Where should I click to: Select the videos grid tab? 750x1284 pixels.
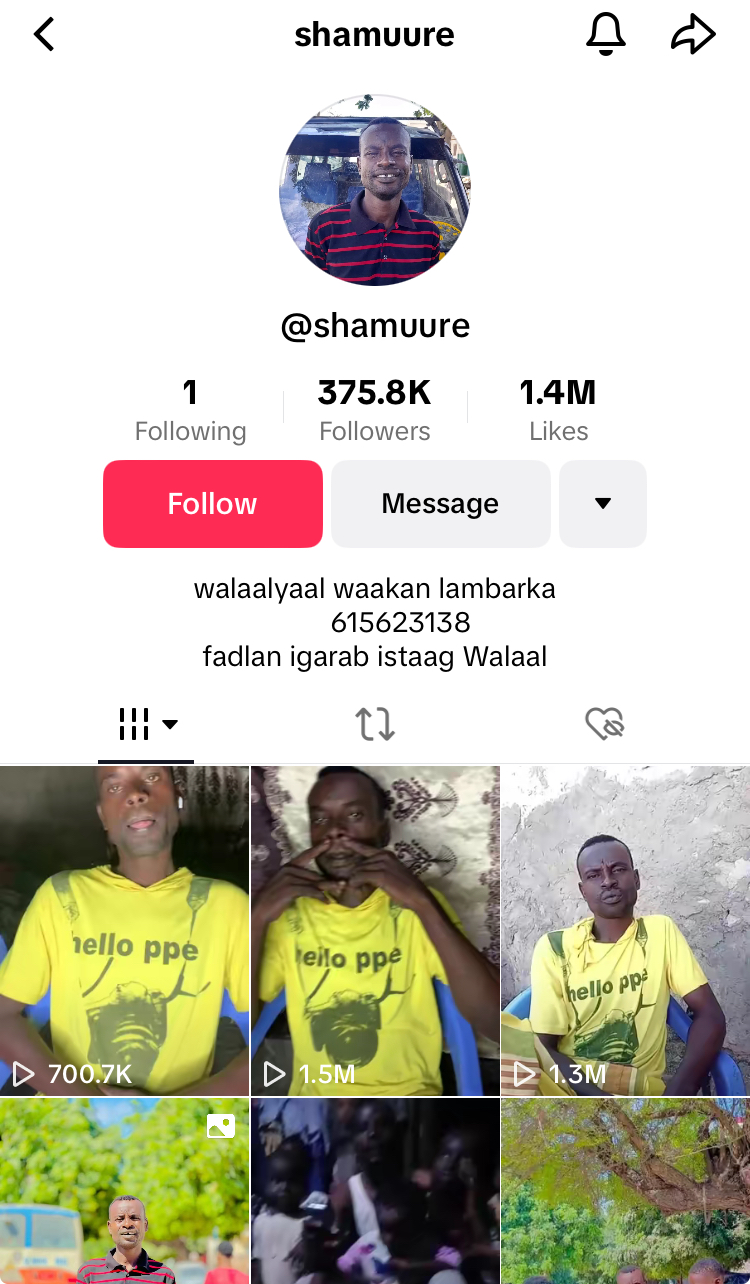click(146, 724)
